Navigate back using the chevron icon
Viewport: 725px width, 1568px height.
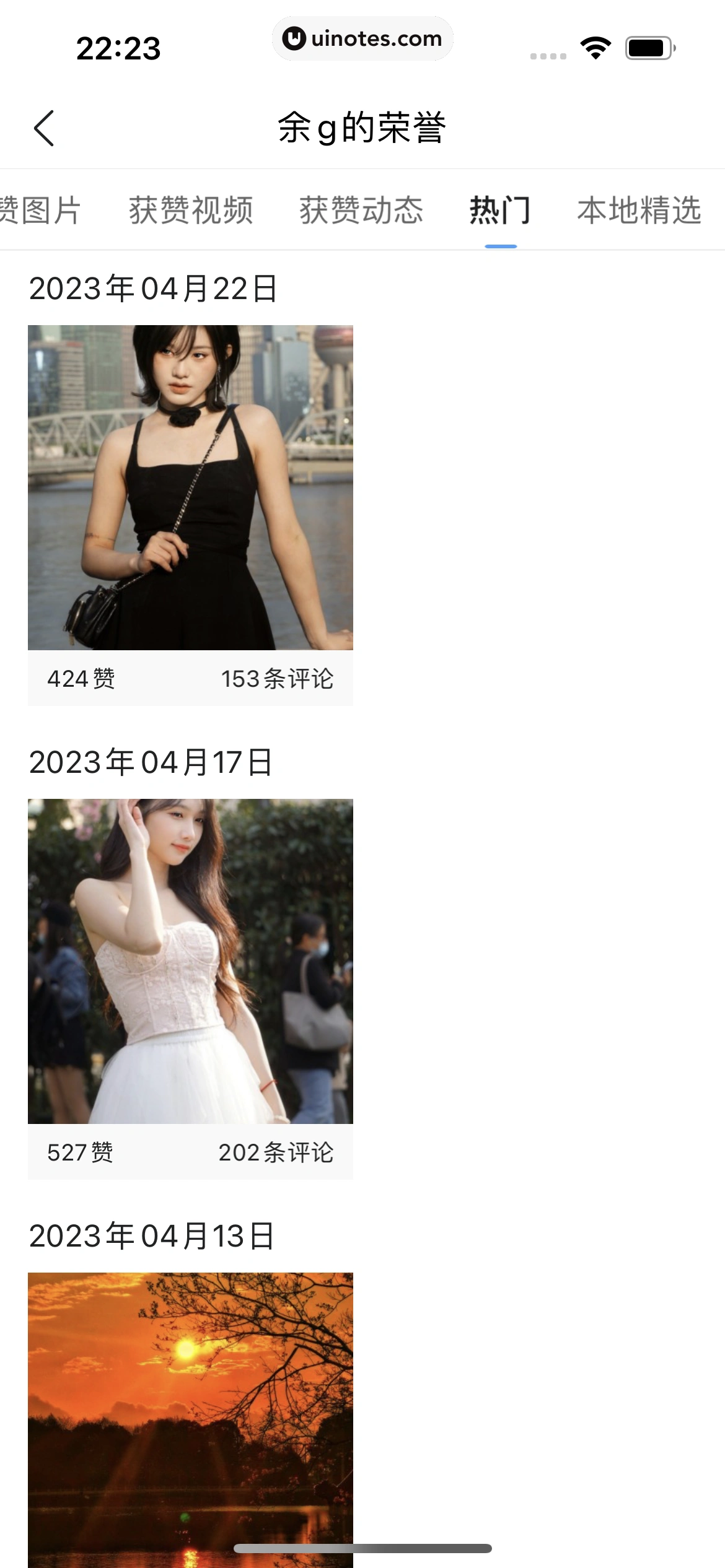point(43,129)
